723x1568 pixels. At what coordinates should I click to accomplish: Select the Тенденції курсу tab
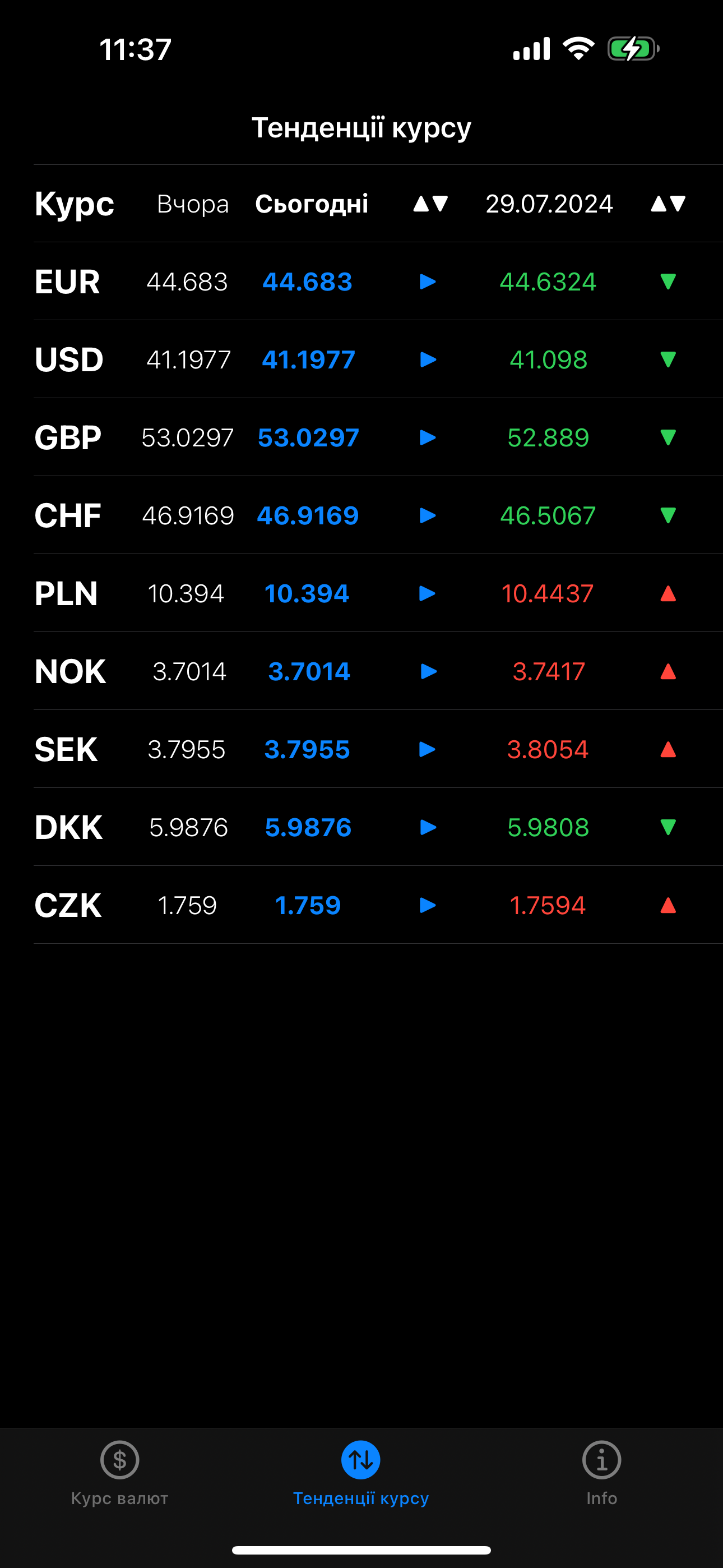[x=361, y=1474]
